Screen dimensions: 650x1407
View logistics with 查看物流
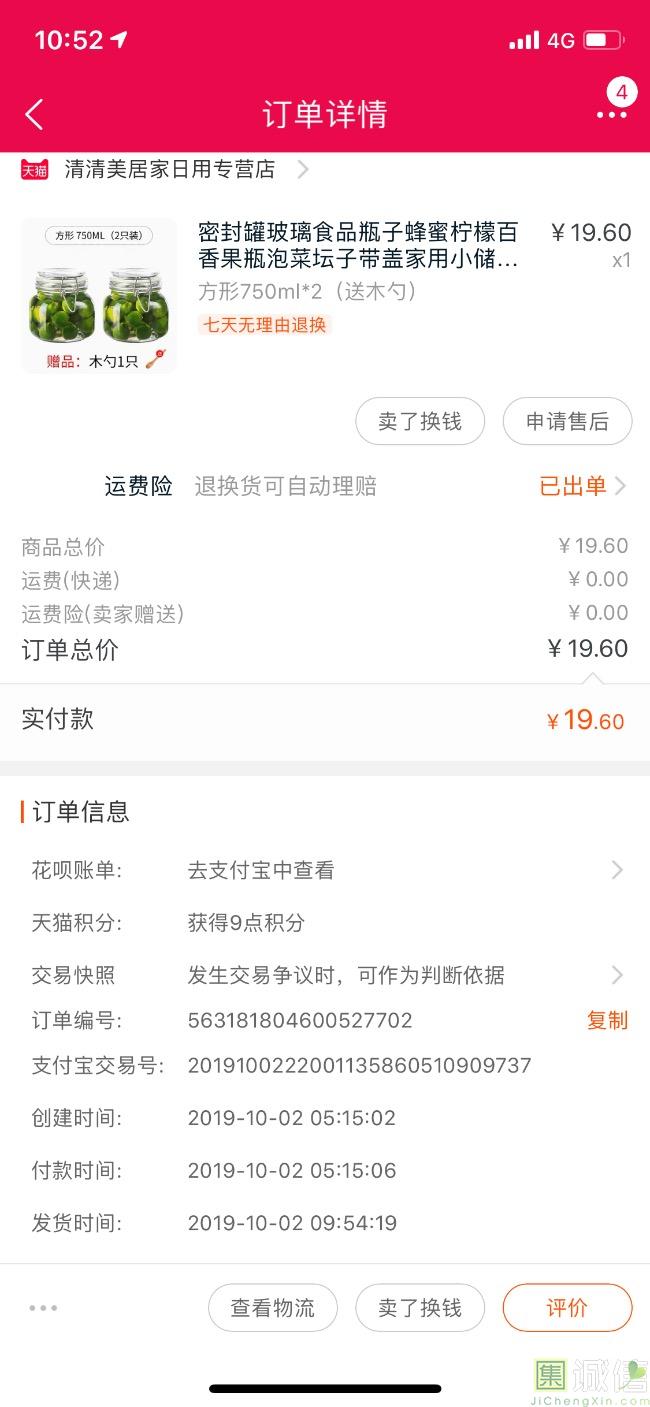pyautogui.click(x=273, y=1308)
